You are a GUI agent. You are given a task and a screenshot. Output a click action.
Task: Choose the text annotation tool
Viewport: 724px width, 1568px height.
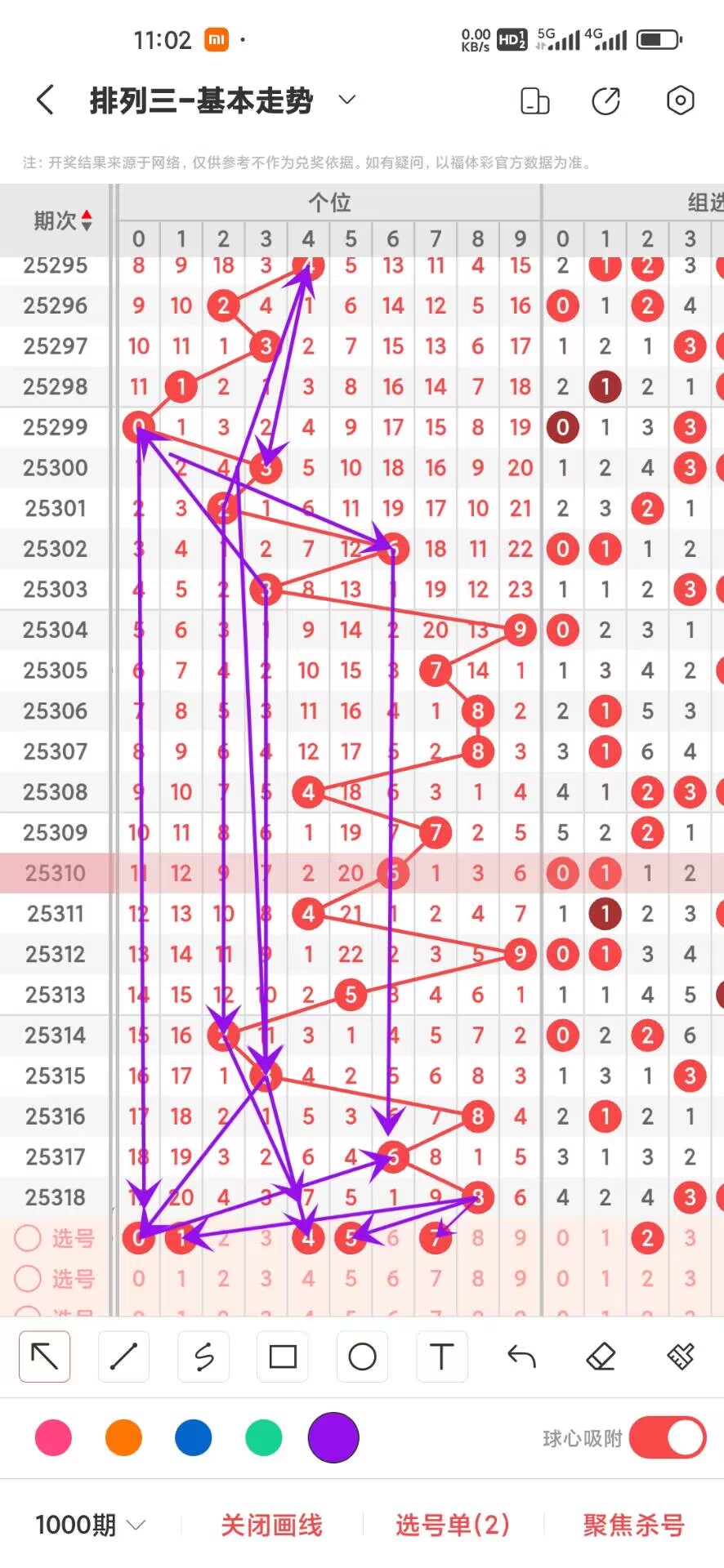click(x=441, y=1356)
